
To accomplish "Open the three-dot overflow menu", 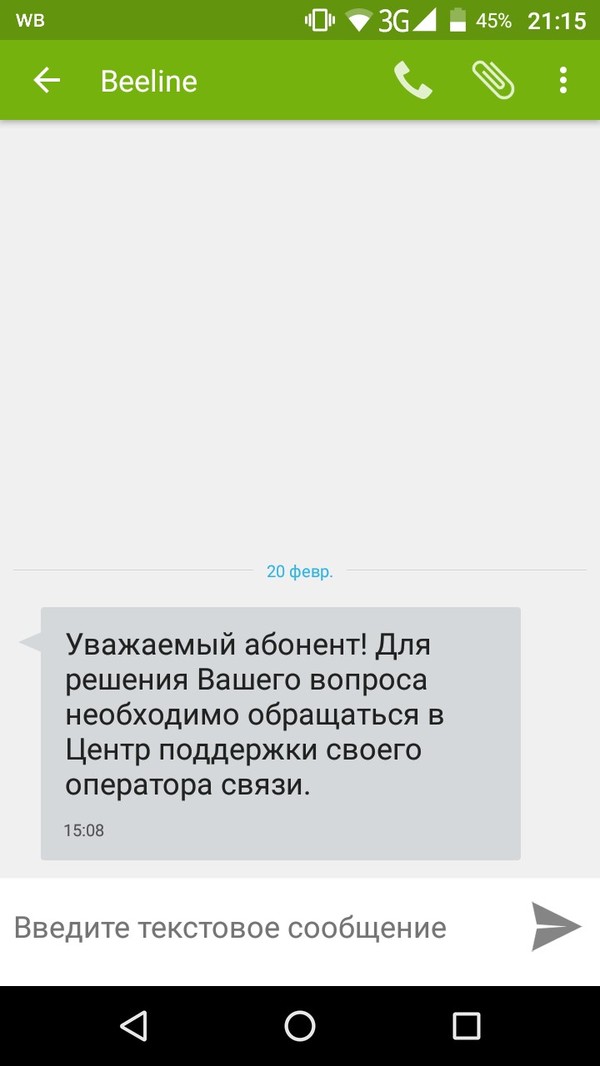I will pos(563,81).
